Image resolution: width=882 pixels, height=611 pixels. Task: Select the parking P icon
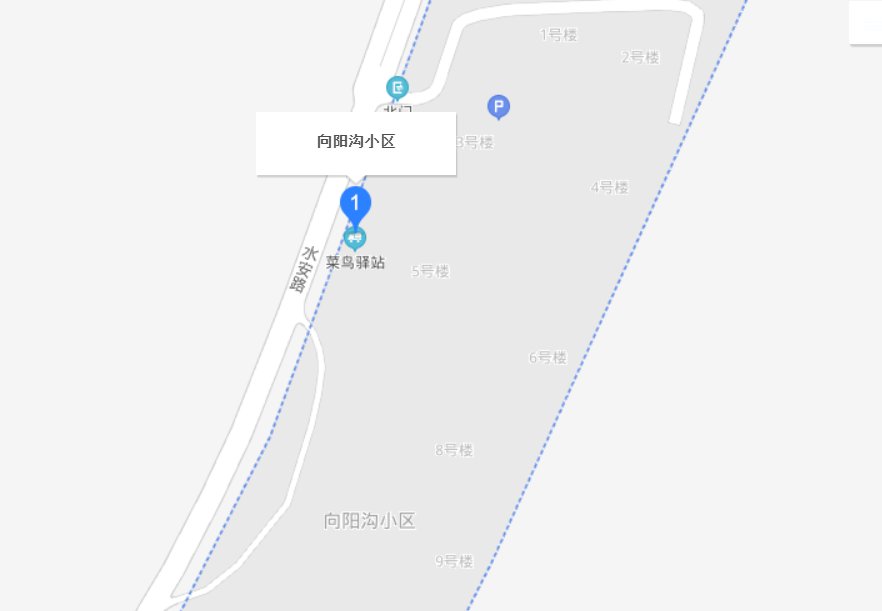coord(498,105)
